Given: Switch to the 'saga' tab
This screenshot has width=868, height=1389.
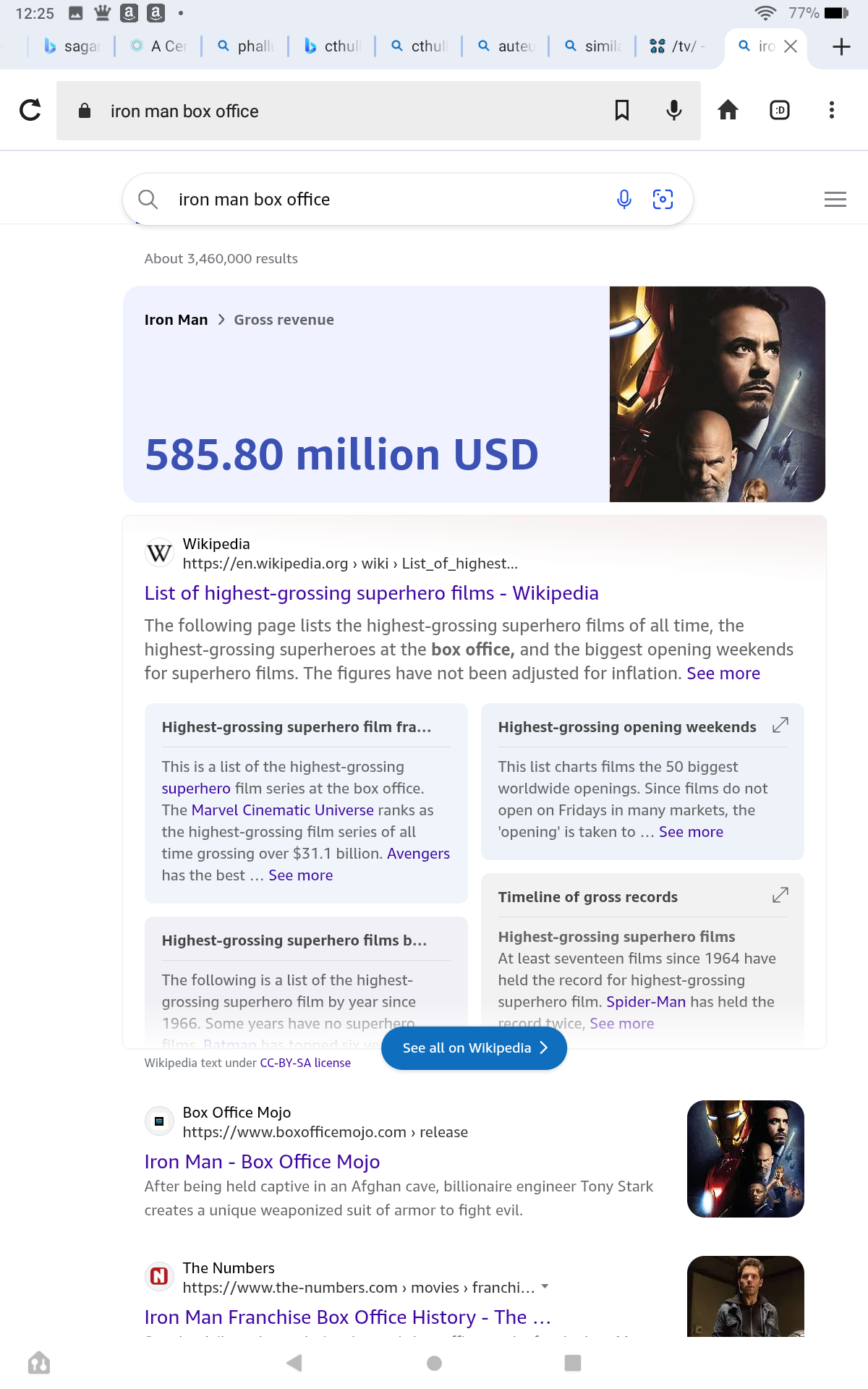Looking at the screenshot, I should pos(71,46).
